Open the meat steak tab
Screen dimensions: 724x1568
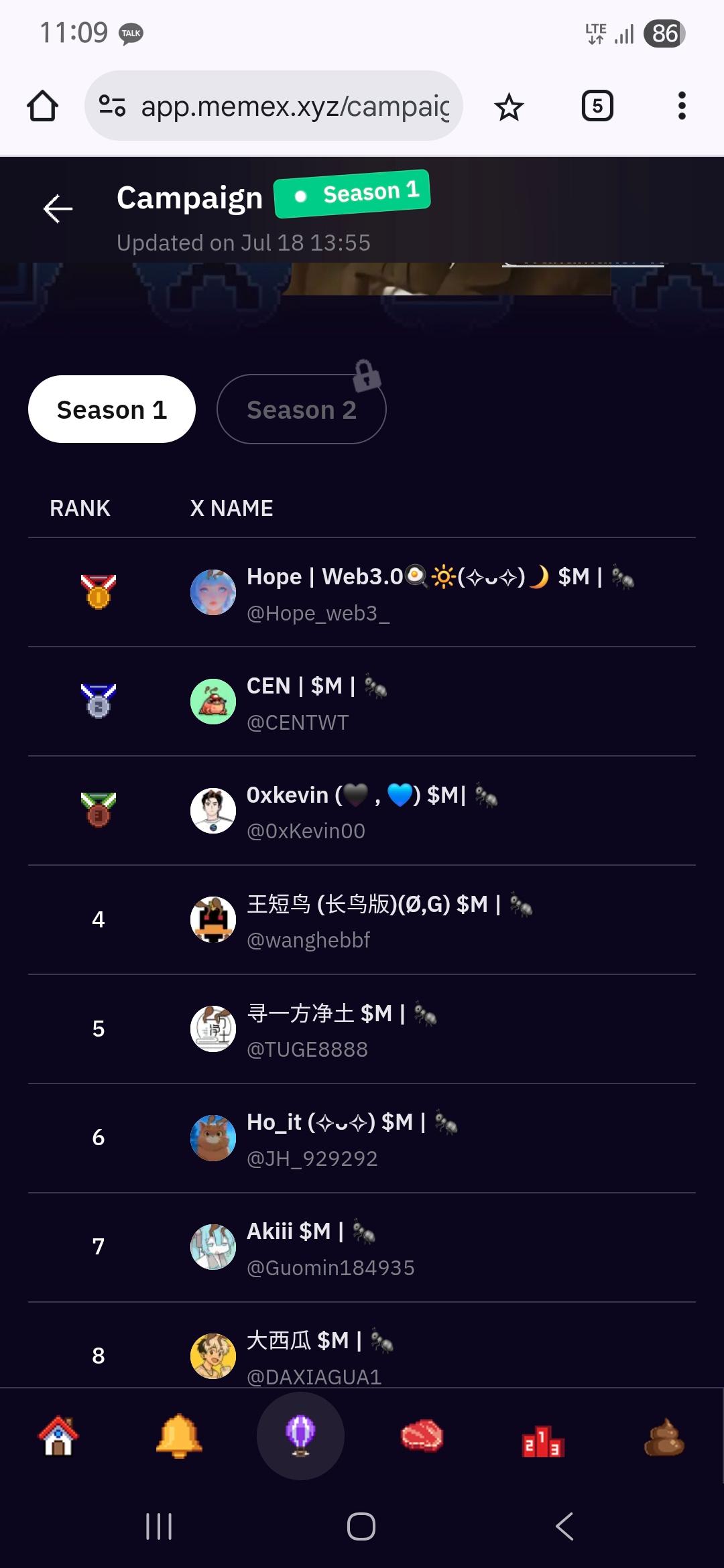[x=422, y=1437]
